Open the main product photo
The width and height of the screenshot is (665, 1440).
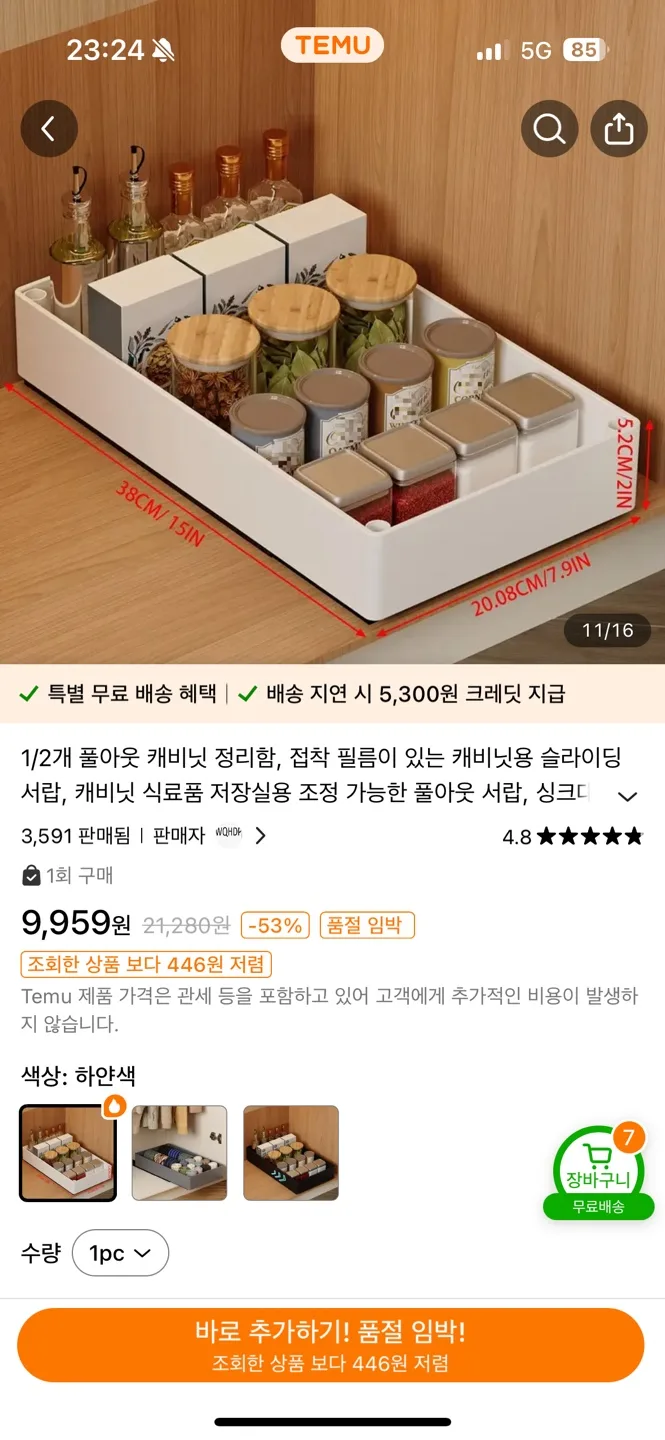click(x=332, y=400)
